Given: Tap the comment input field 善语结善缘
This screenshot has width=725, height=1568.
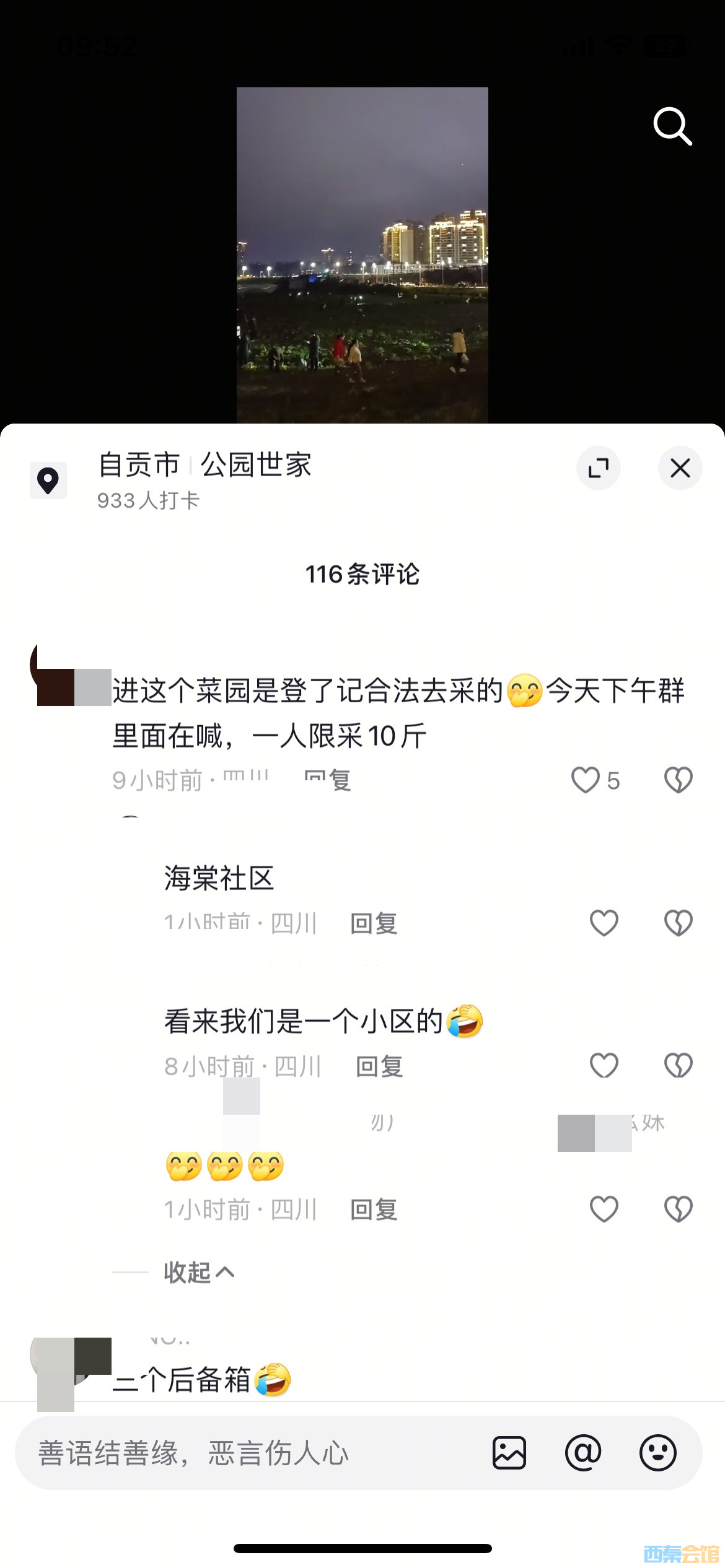Looking at the screenshot, I should [248, 1453].
